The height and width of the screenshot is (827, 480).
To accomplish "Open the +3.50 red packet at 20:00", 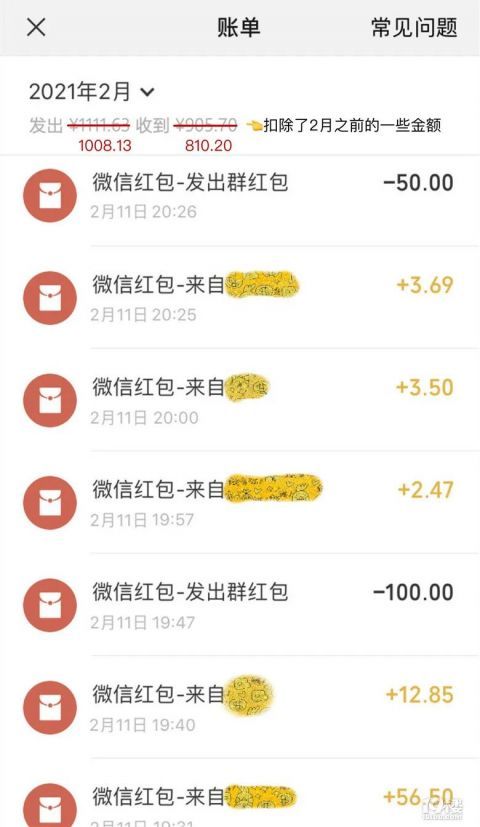I will coord(240,400).
